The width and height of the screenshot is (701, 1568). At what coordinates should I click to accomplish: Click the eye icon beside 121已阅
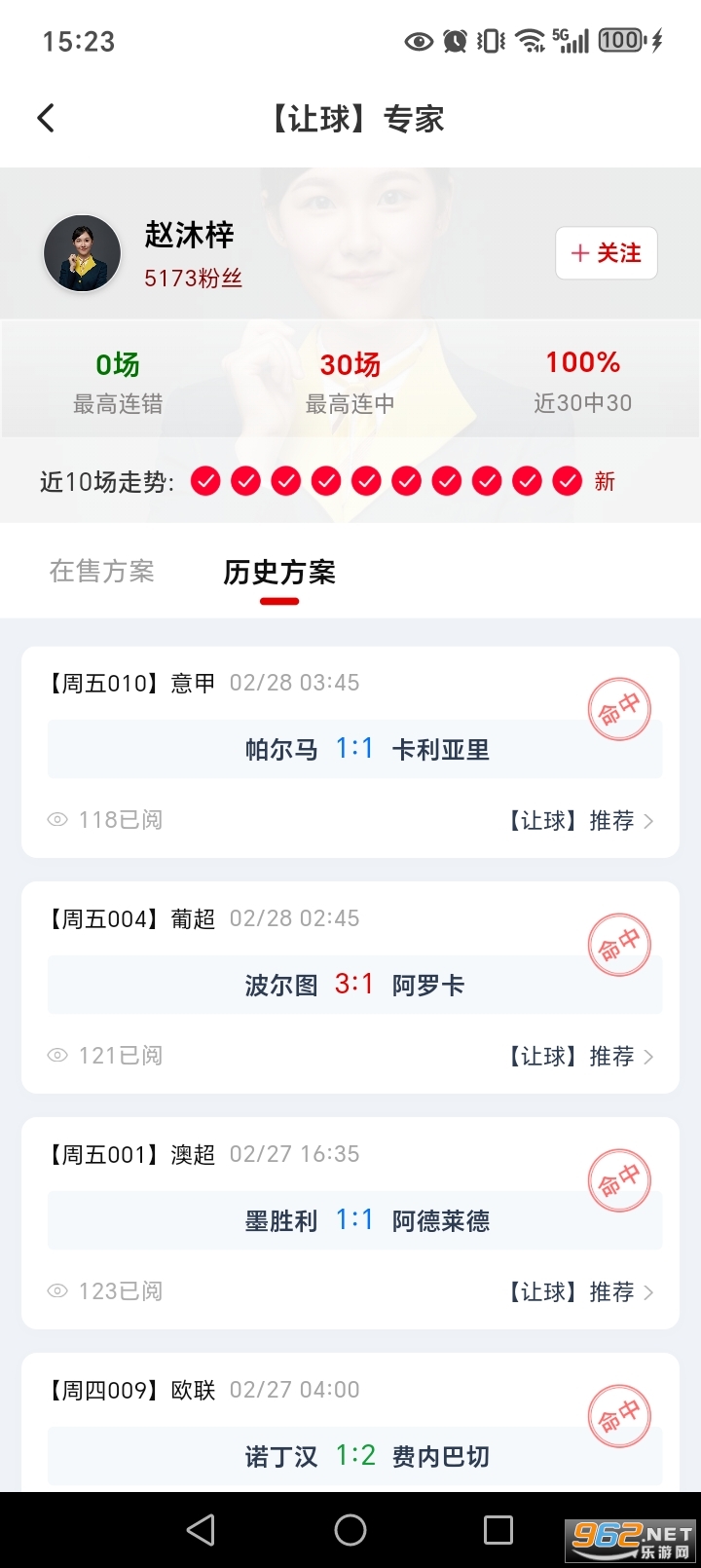pos(57,1056)
